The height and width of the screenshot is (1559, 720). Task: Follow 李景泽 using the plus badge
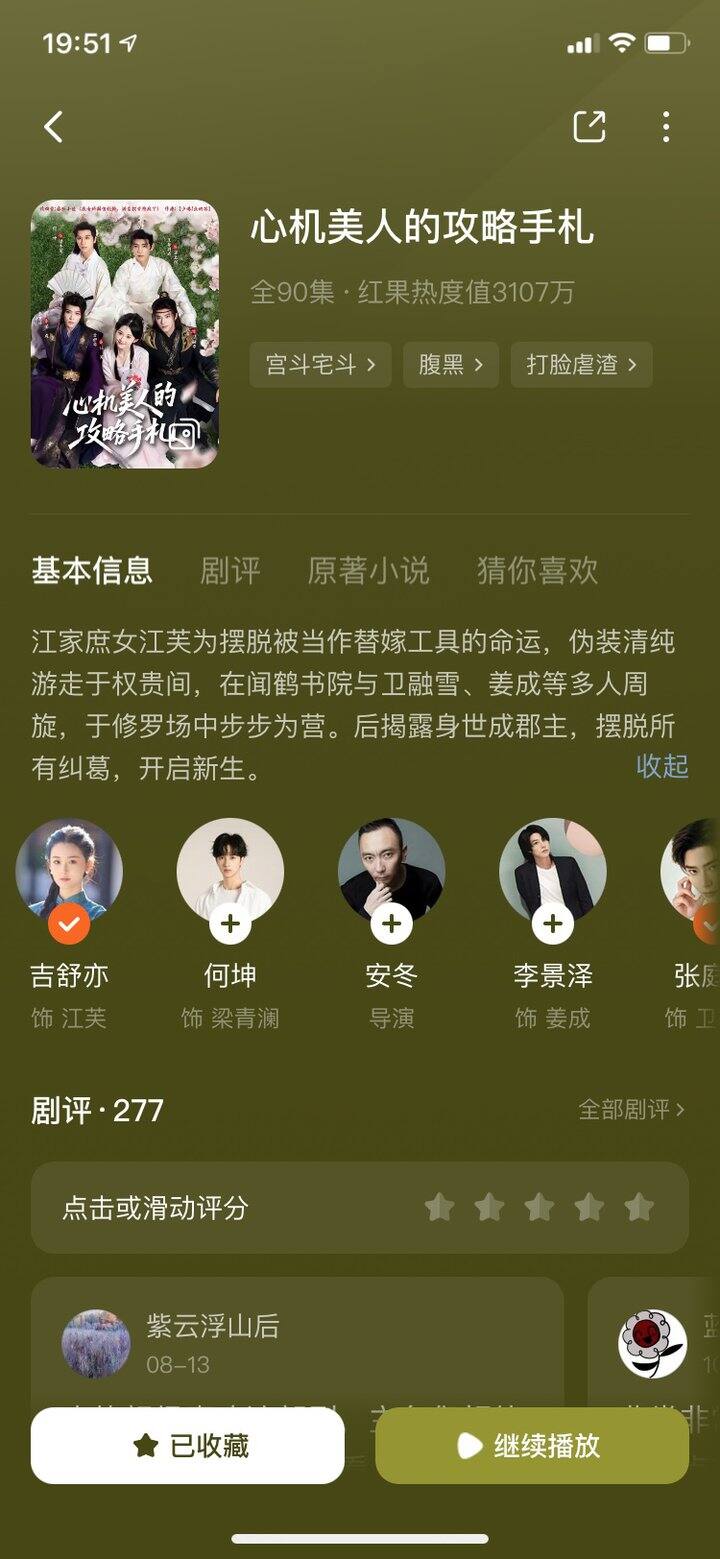pos(552,924)
